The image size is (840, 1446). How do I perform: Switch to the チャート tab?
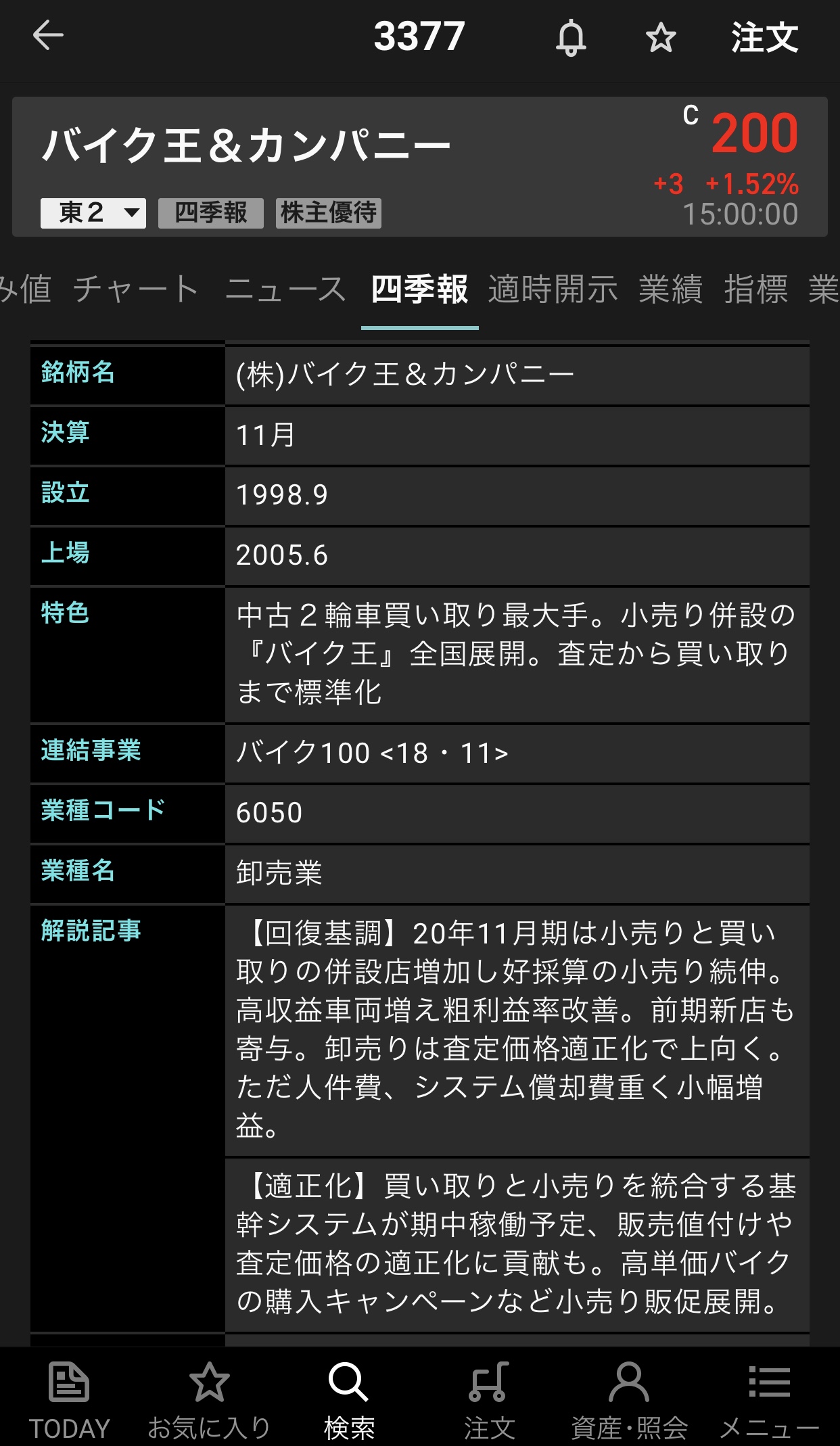click(x=136, y=289)
